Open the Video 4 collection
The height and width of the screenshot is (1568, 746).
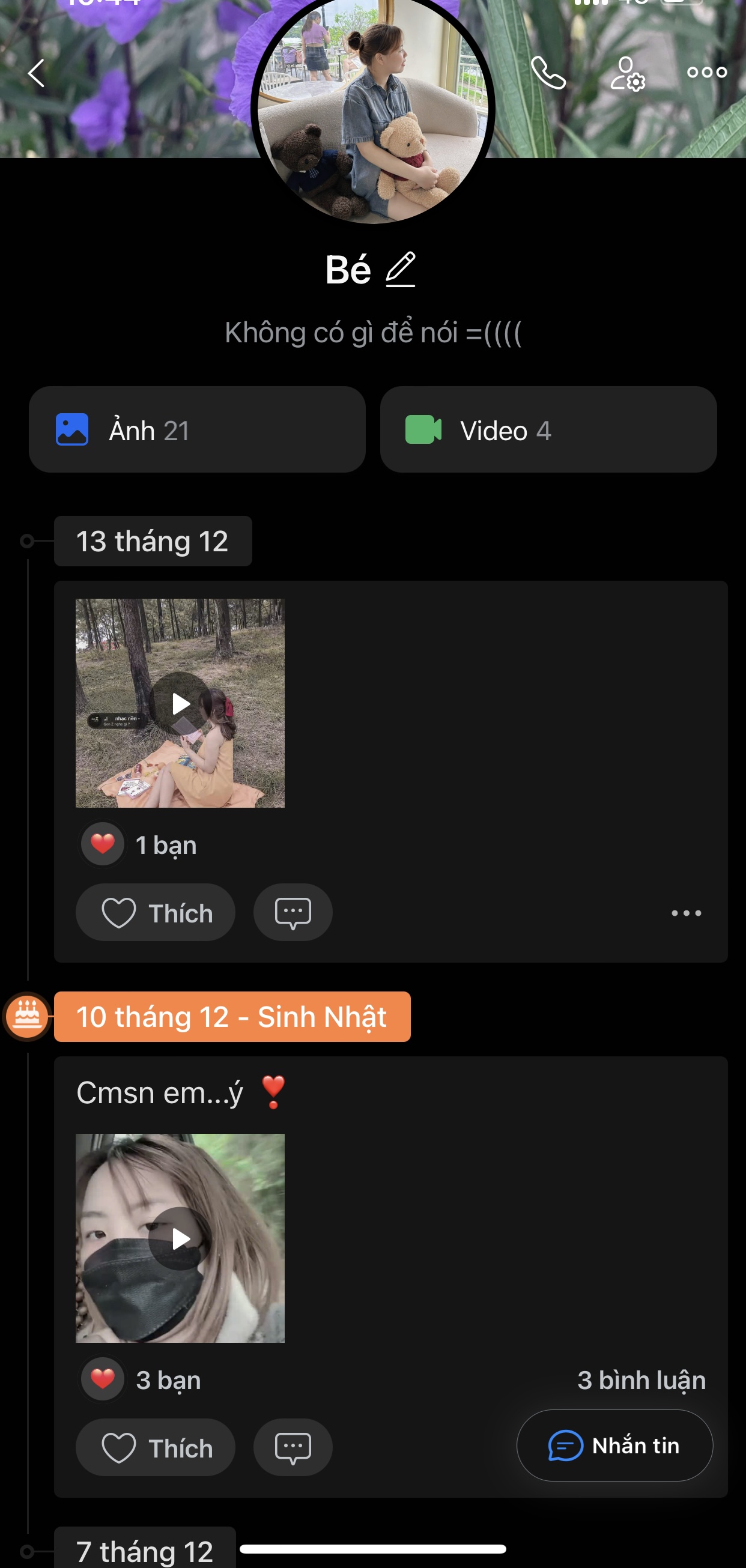coord(548,430)
